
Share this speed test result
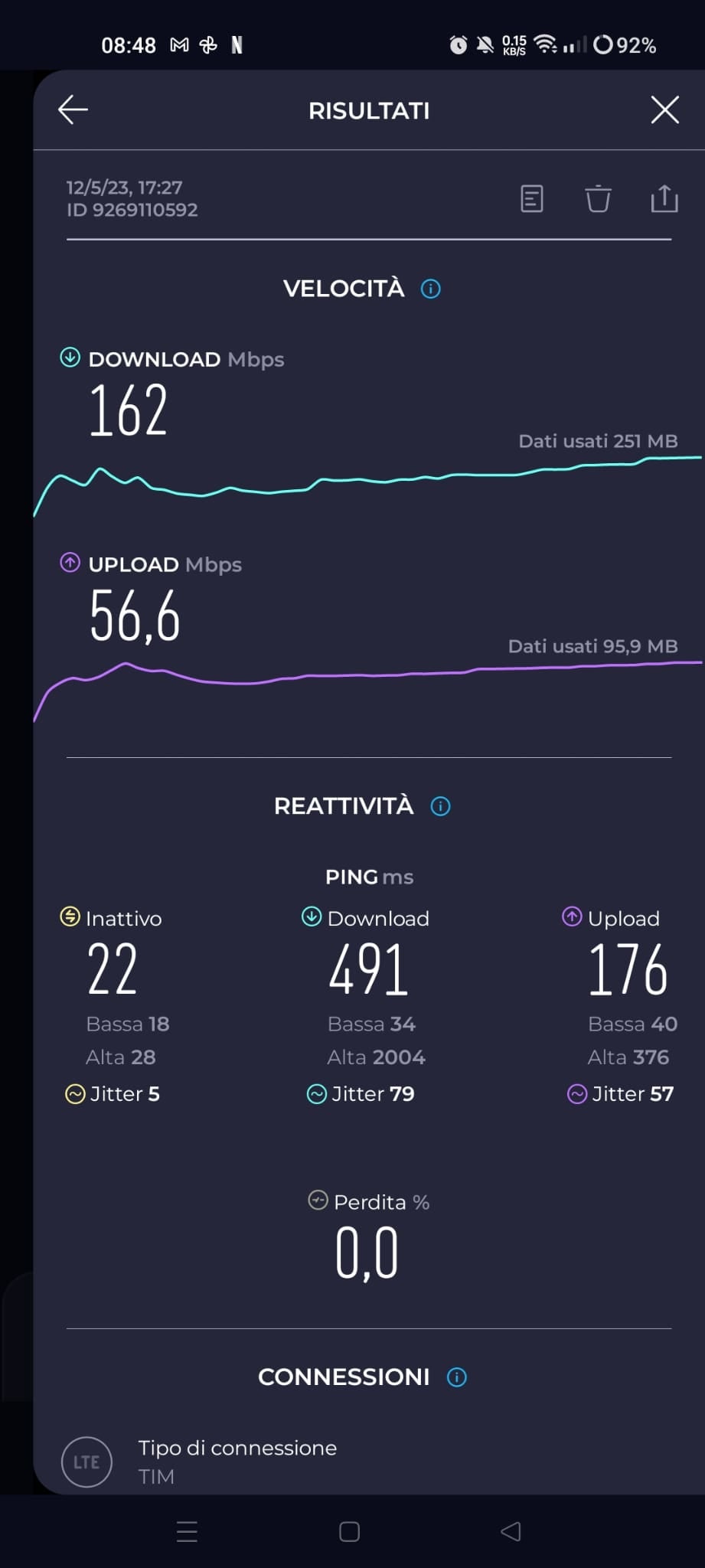pyautogui.click(x=664, y=198)
